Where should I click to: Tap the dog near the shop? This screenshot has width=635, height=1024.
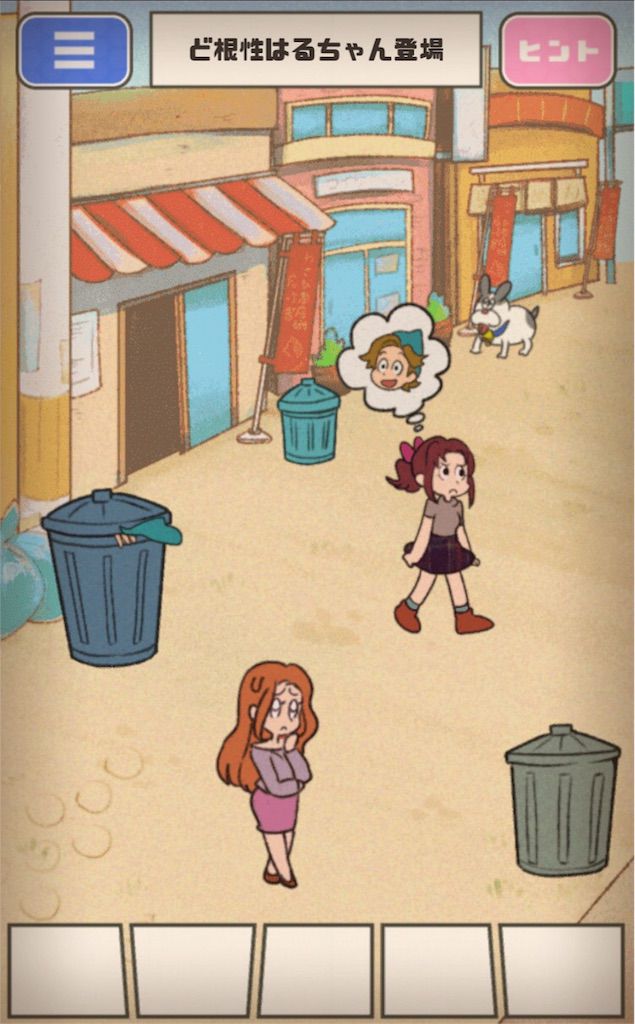(x=504, y=320)
